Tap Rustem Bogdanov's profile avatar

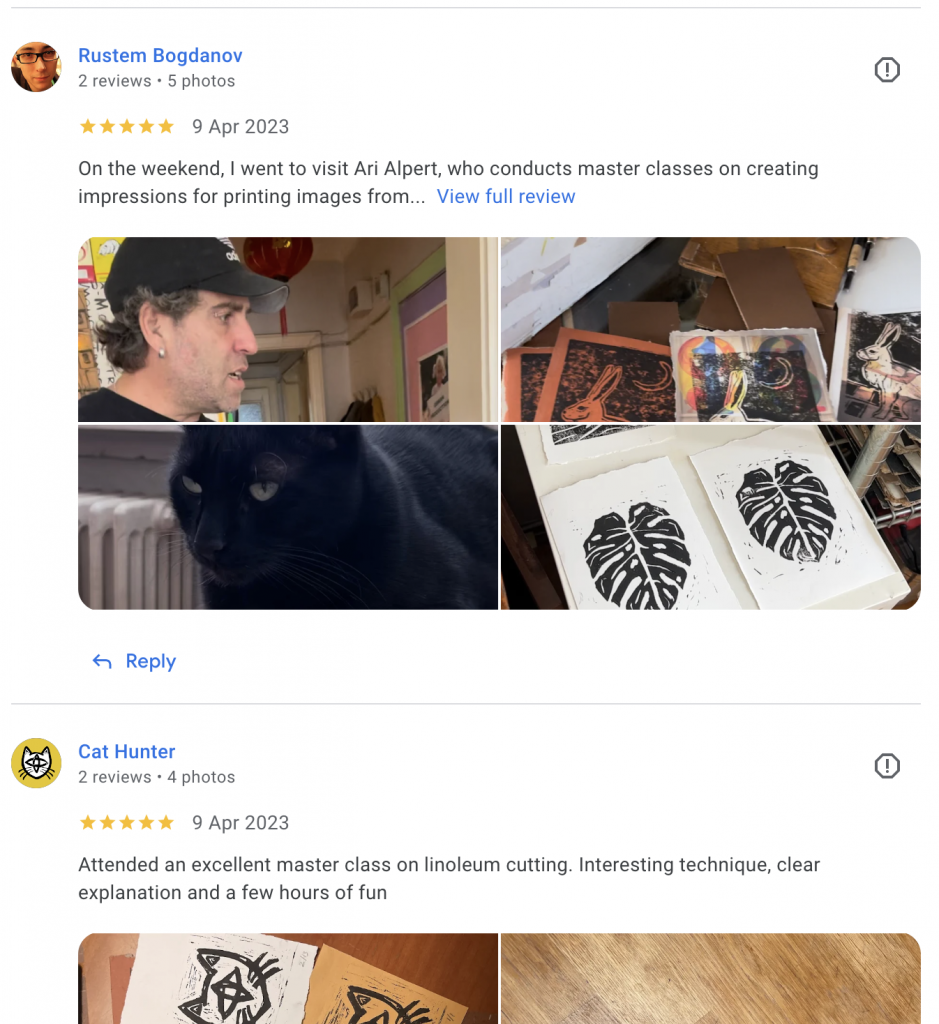[36, 68]
